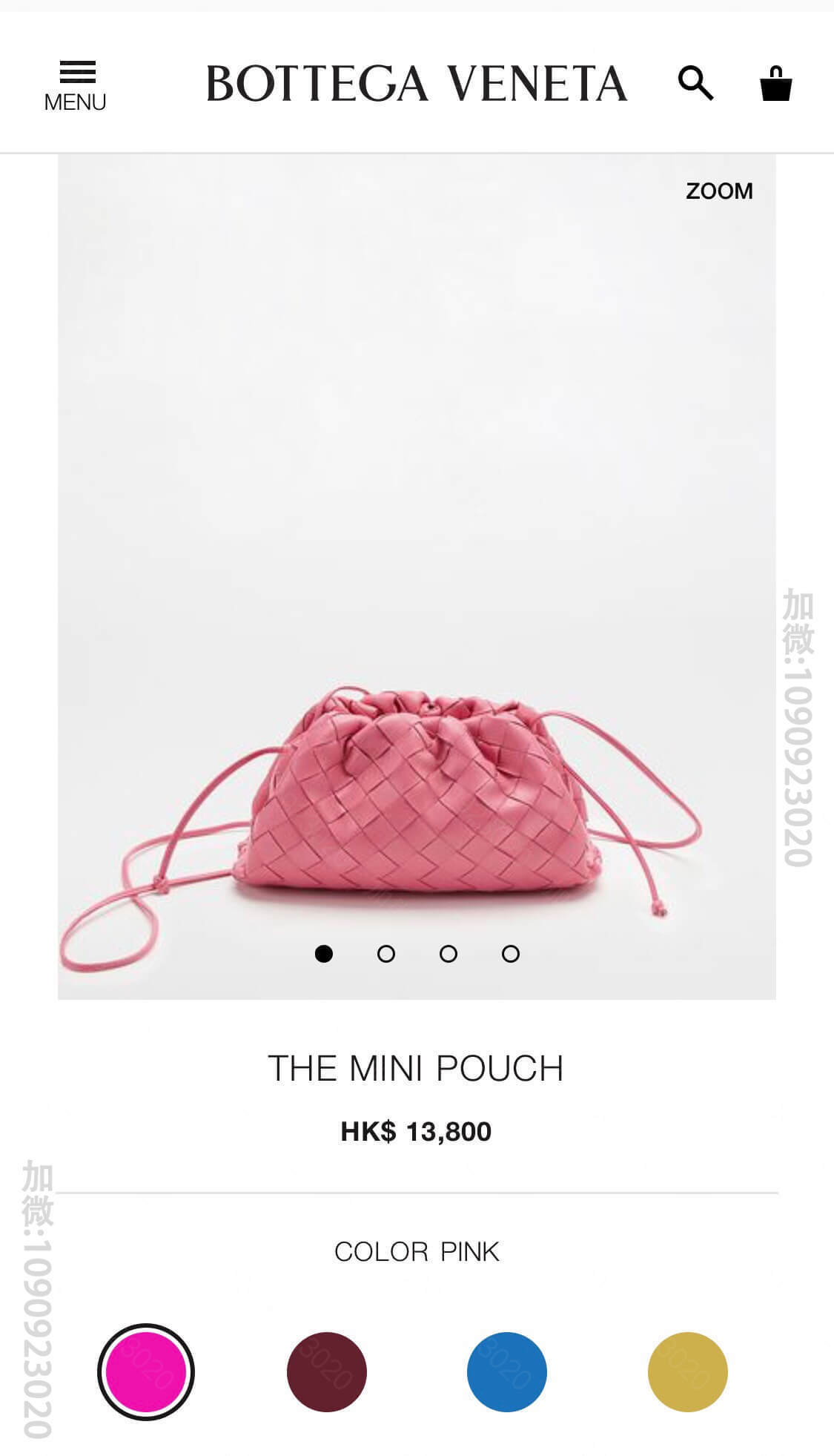Jump to the fourth image dot
Screen dimensions: 834x1456
pos(511,954)
